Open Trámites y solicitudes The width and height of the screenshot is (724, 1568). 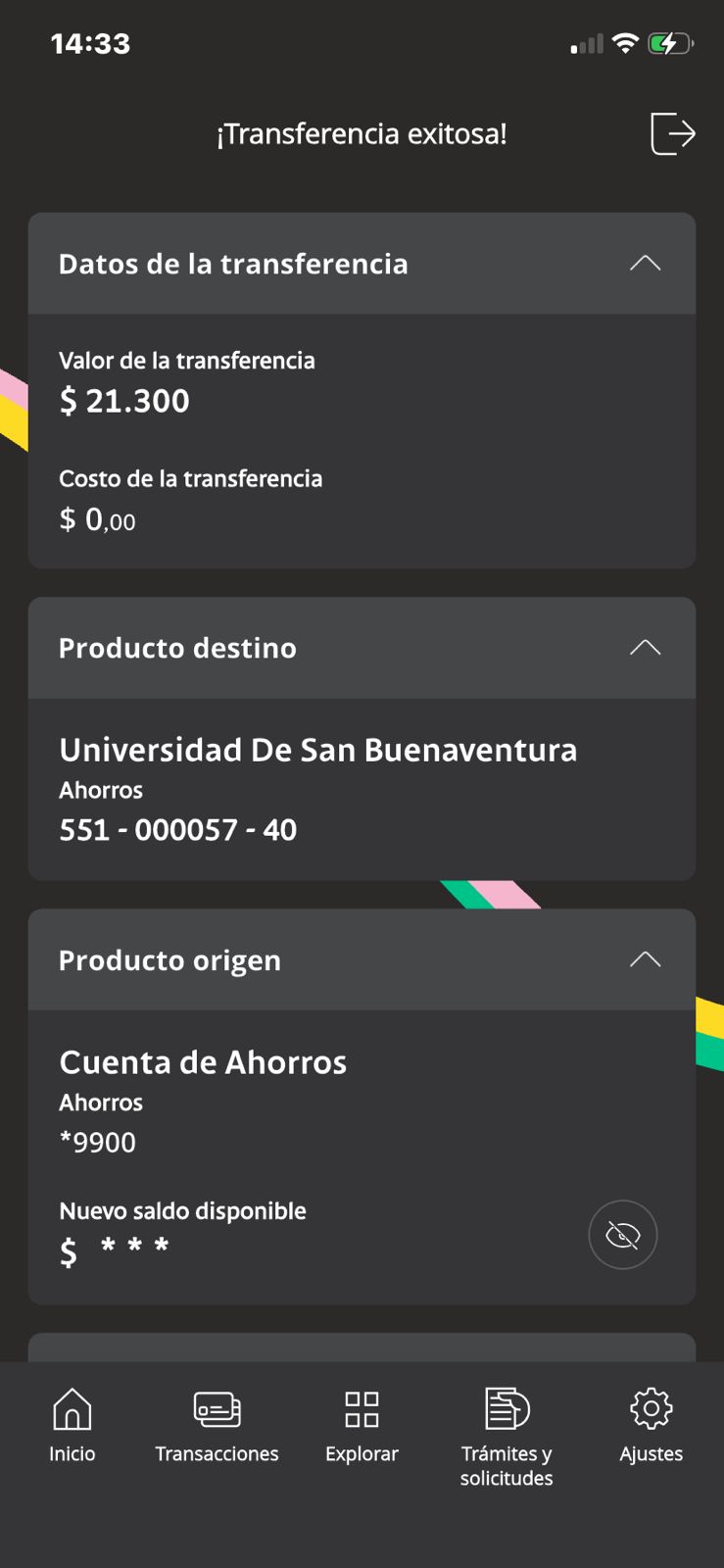pos(507,1438)
